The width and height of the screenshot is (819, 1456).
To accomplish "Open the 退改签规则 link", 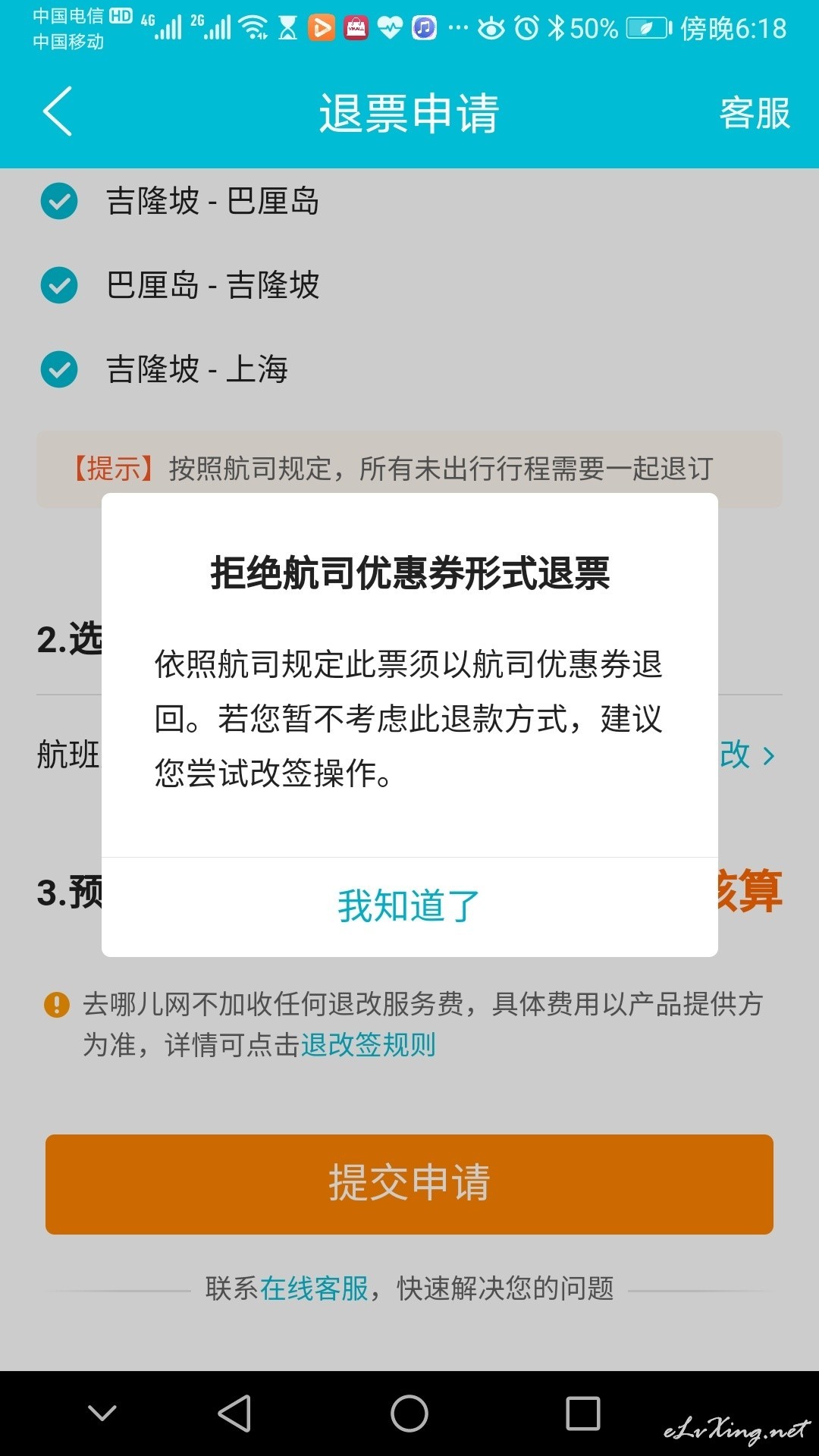I will pyautogui.click(x=369, y=1045).
